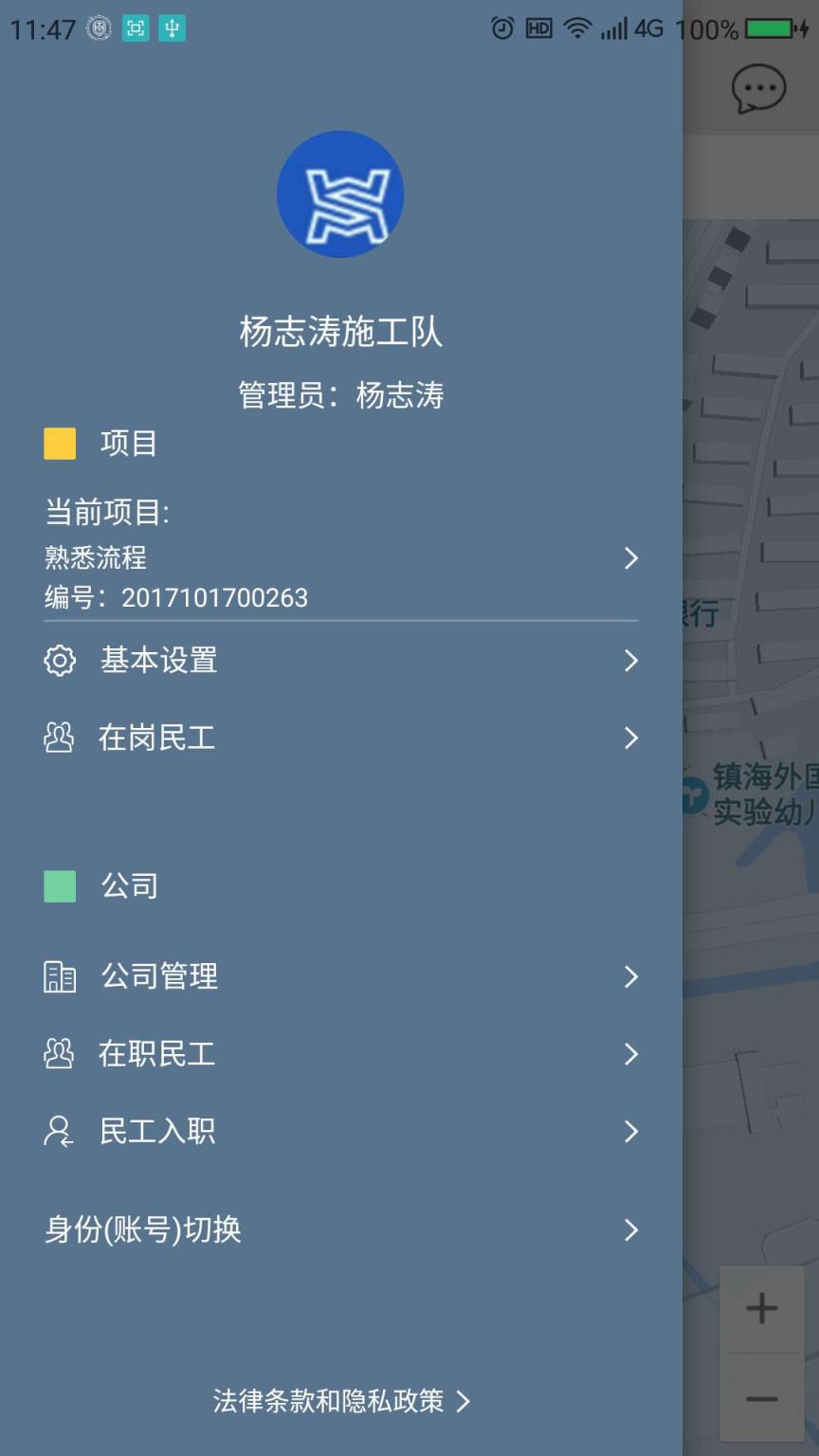Image resolution: width=819 pixels, height=1456 pixels.
Task: Toggle the Wi-Fi status indicator
Action: coord(578,28)
